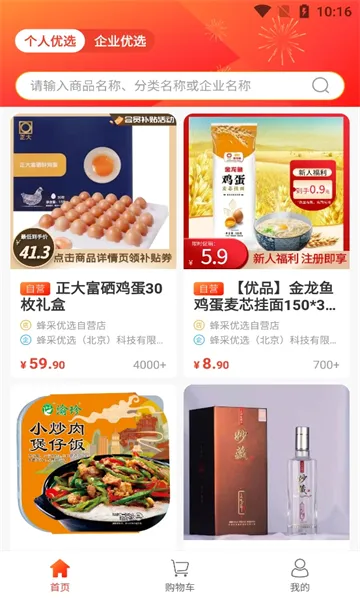
Task: Open the 我的 profile tab
Action: point(300,576)
